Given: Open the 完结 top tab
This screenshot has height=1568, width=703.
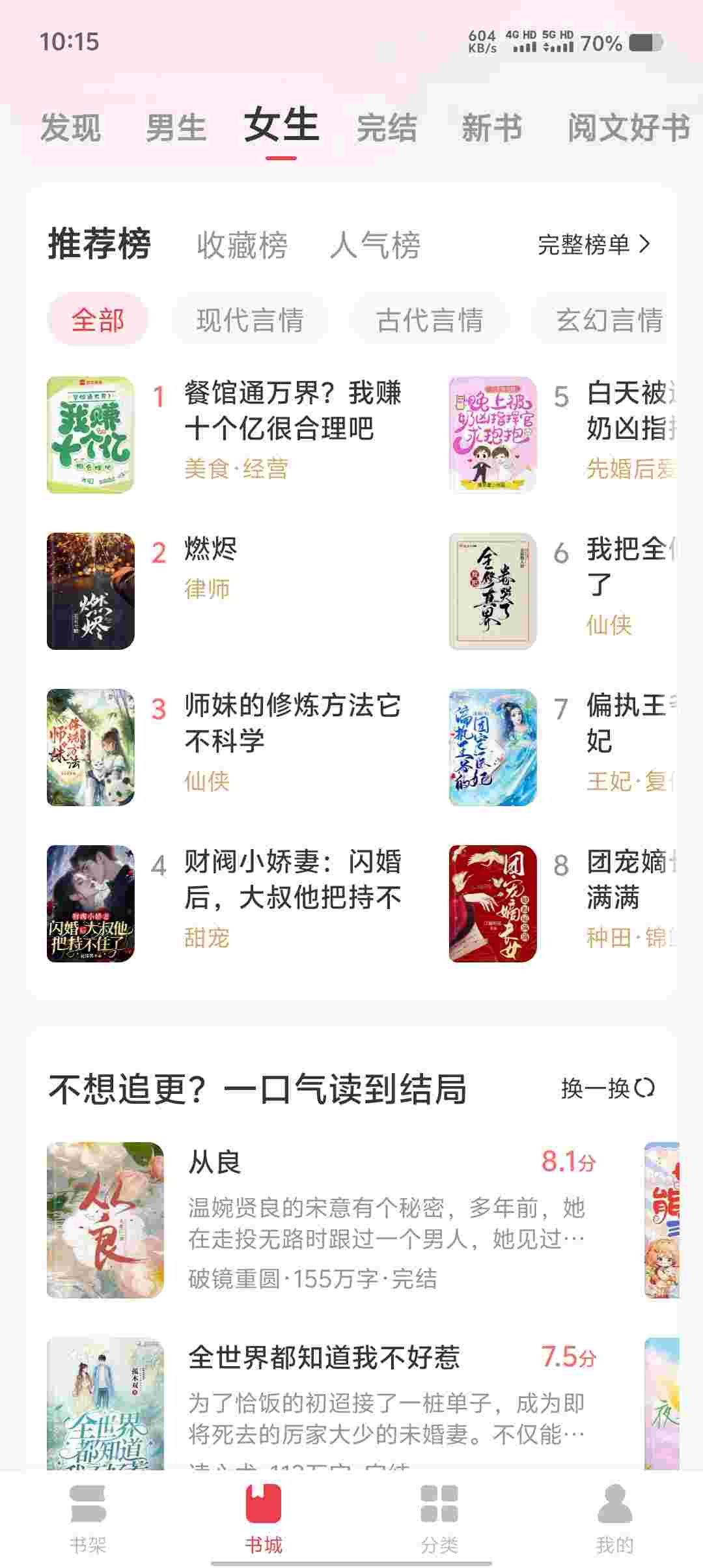Looking at the screenshot, I should pyautogui.click(x=387, y=128).
